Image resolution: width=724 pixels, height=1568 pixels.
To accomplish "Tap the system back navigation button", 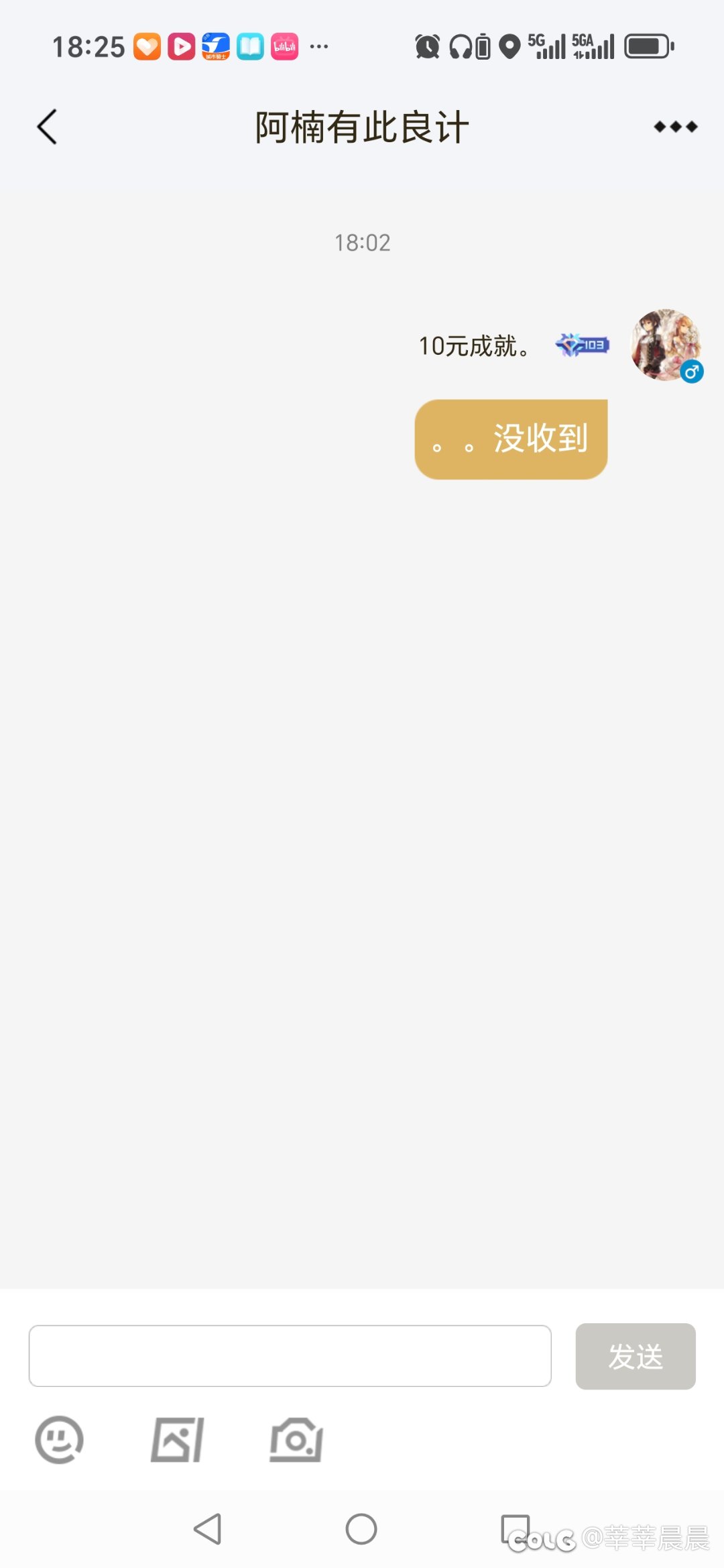I will (x=208, y=1529).
